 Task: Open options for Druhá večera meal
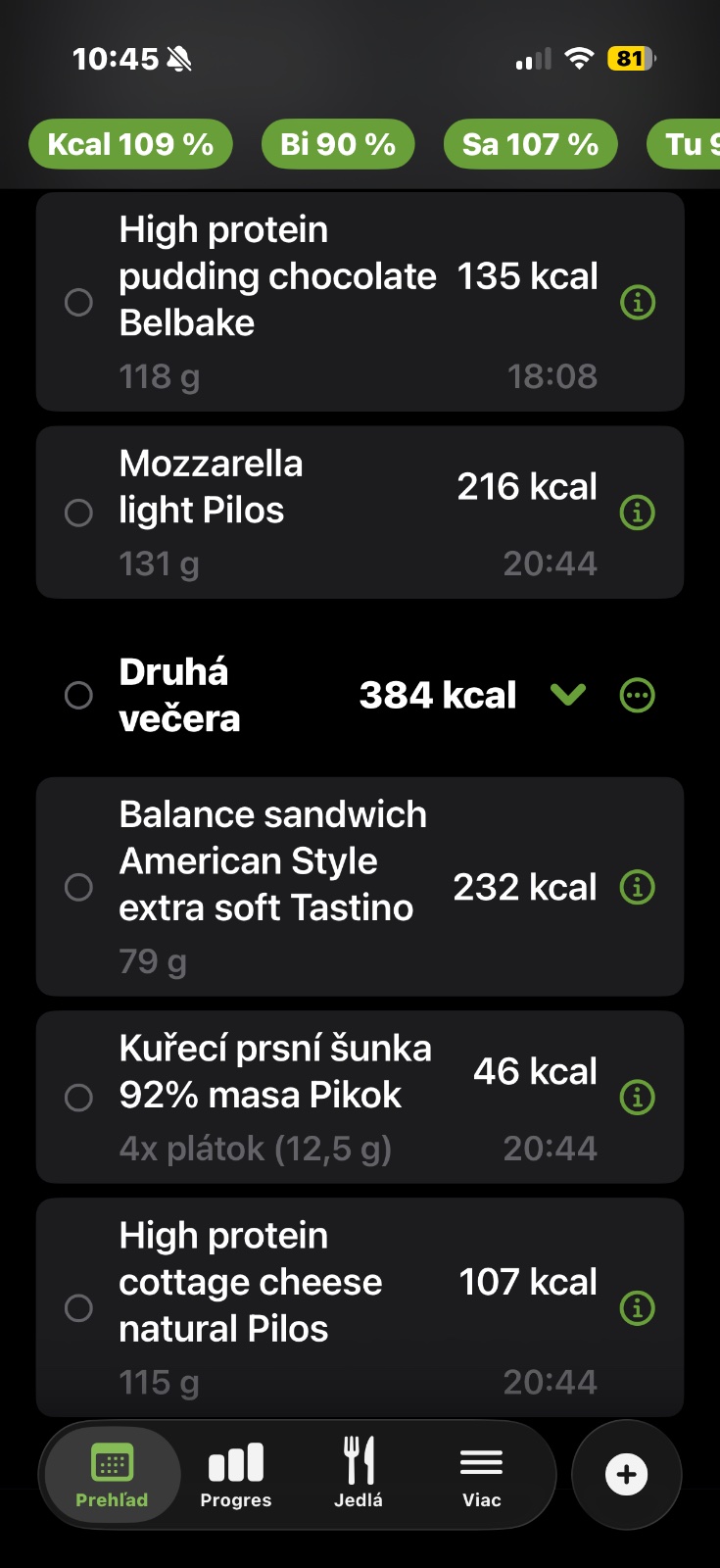point(638,696)
